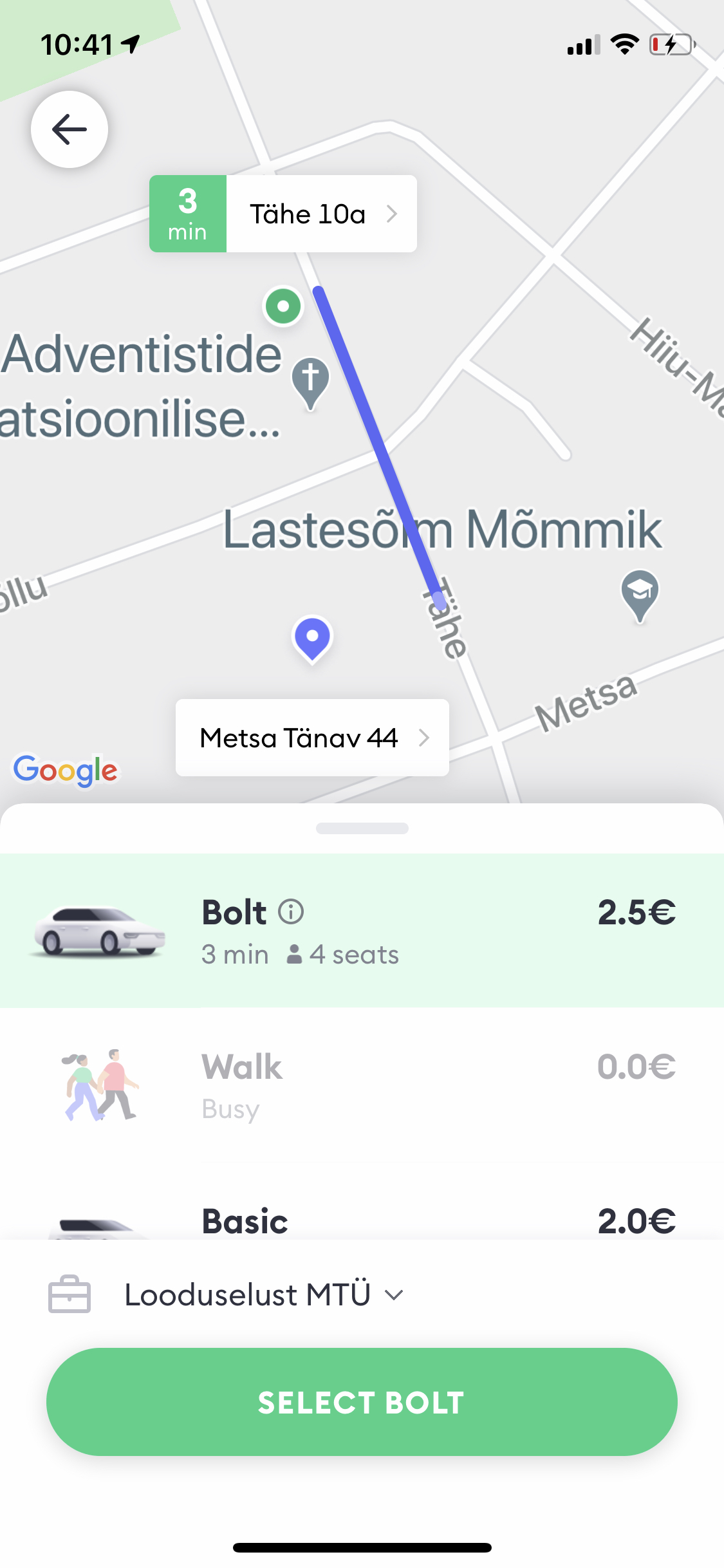Change destination Metsa Tänav 44
The image size is (724, 1568).
[x=312, y=738]
